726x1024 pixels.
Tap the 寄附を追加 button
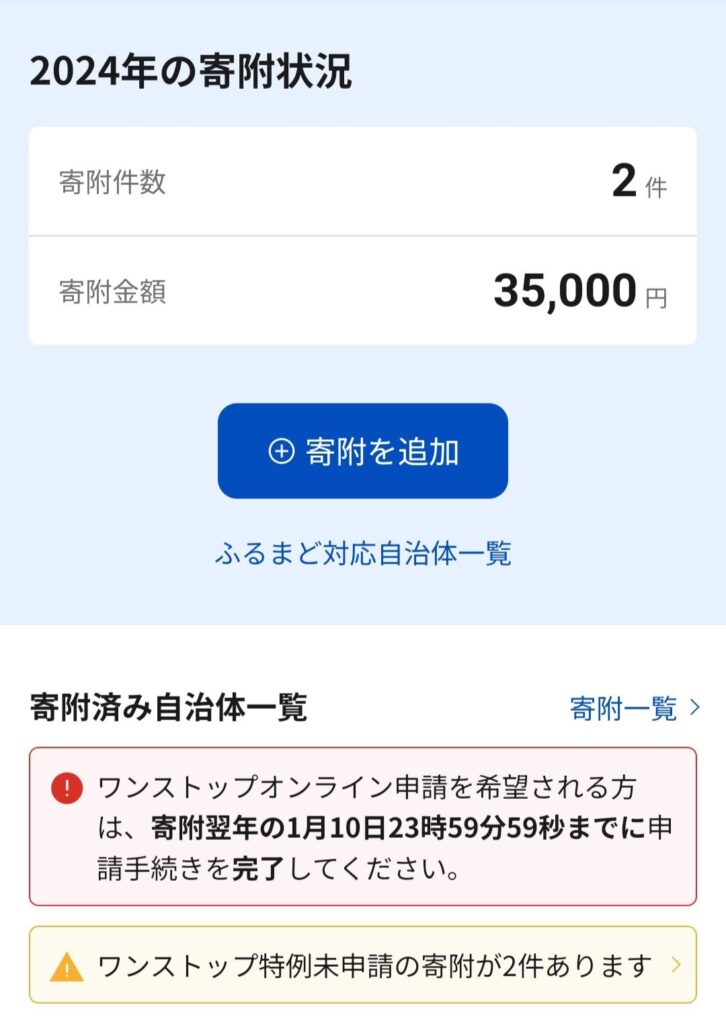pyautogui.click(x=363, y=451)
